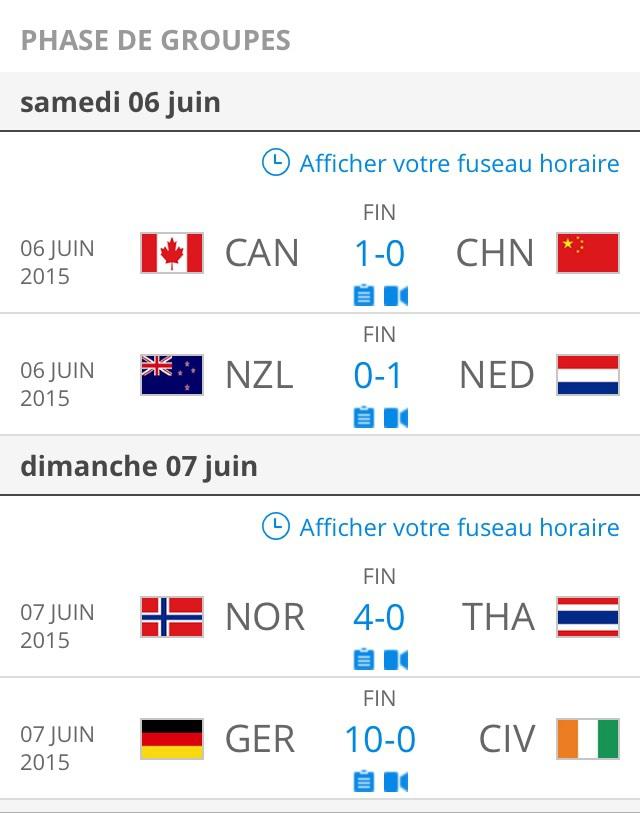The width and height of the screenshot is (640, 813).
Task: View the match report icon for NZL-NED
Action: click(364, 418)
